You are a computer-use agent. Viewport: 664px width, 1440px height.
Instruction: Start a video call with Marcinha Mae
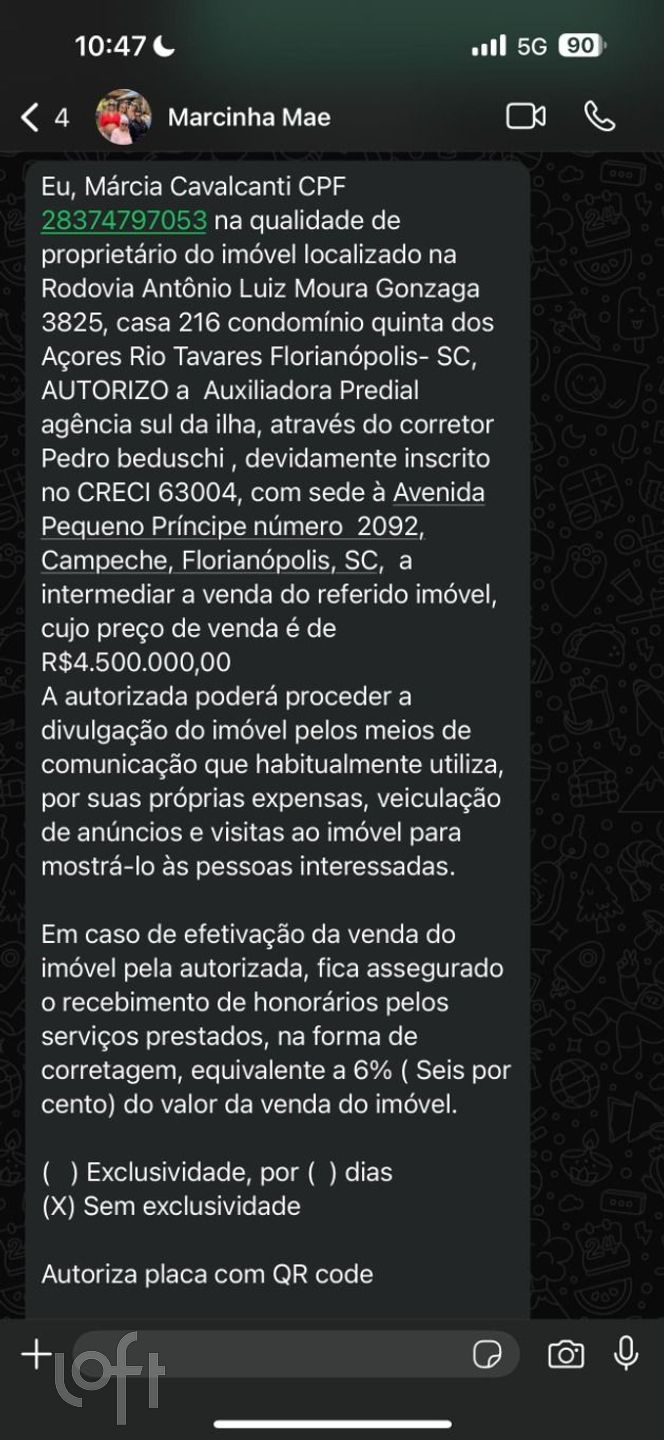pyautogui.click(x=525, y=117)
